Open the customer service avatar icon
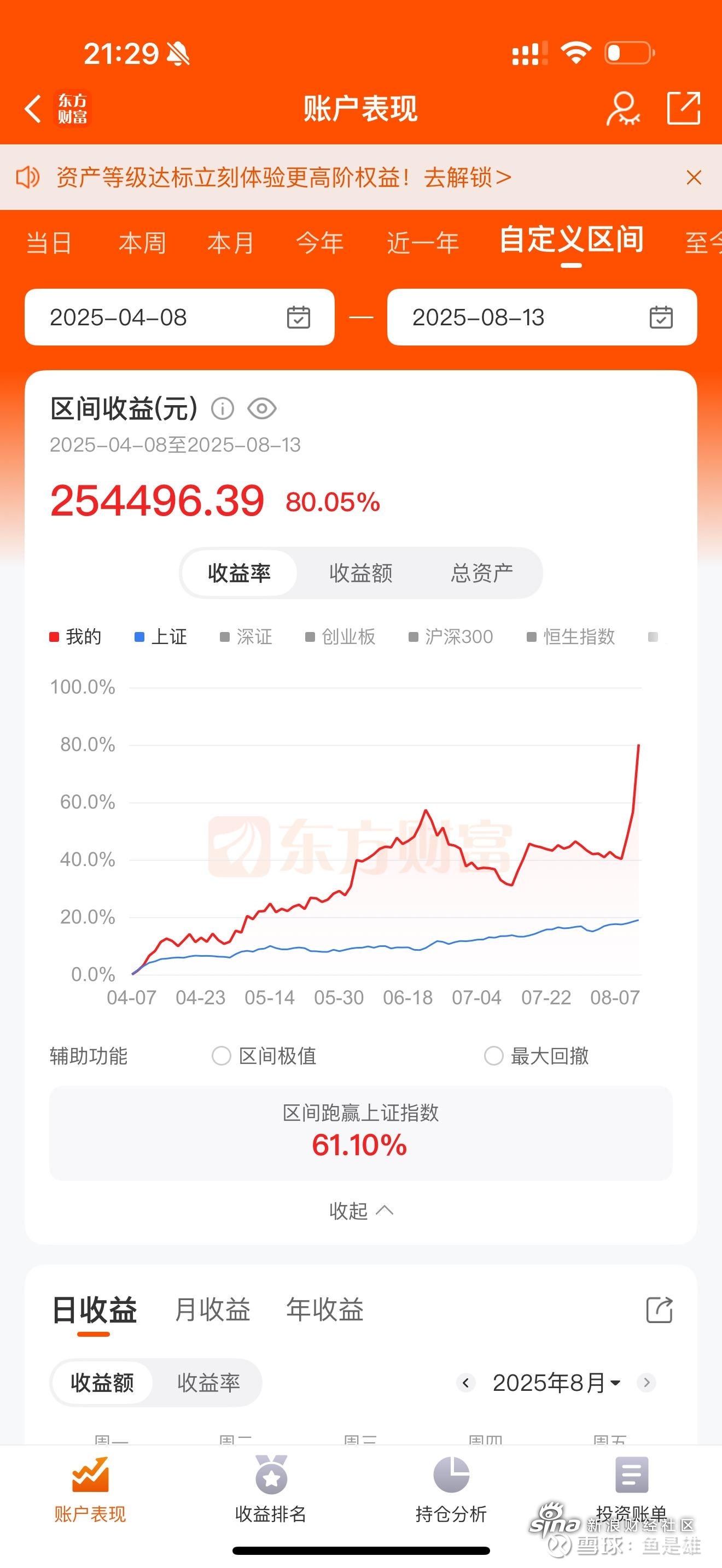 [x=623, y=109]
